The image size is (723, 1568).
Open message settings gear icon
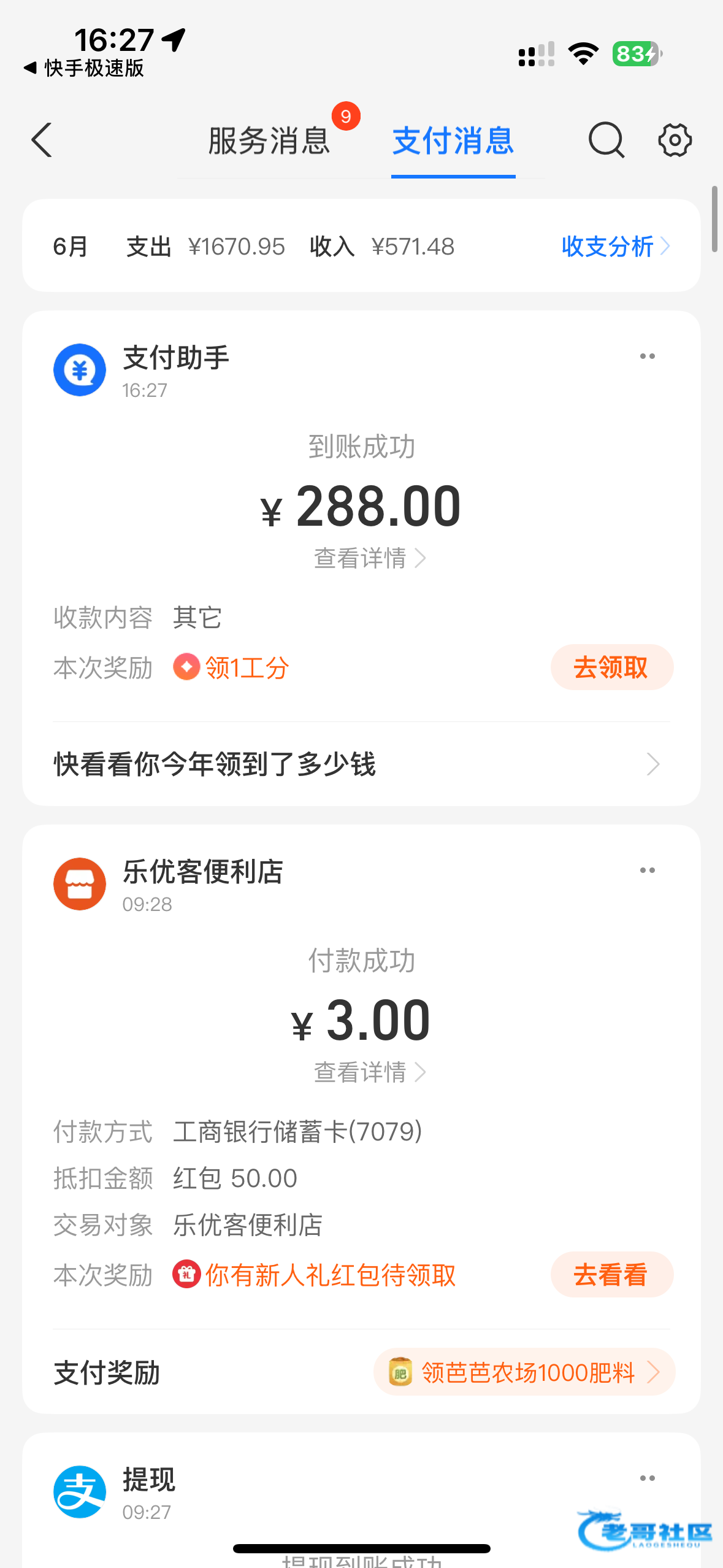[675, 140]
